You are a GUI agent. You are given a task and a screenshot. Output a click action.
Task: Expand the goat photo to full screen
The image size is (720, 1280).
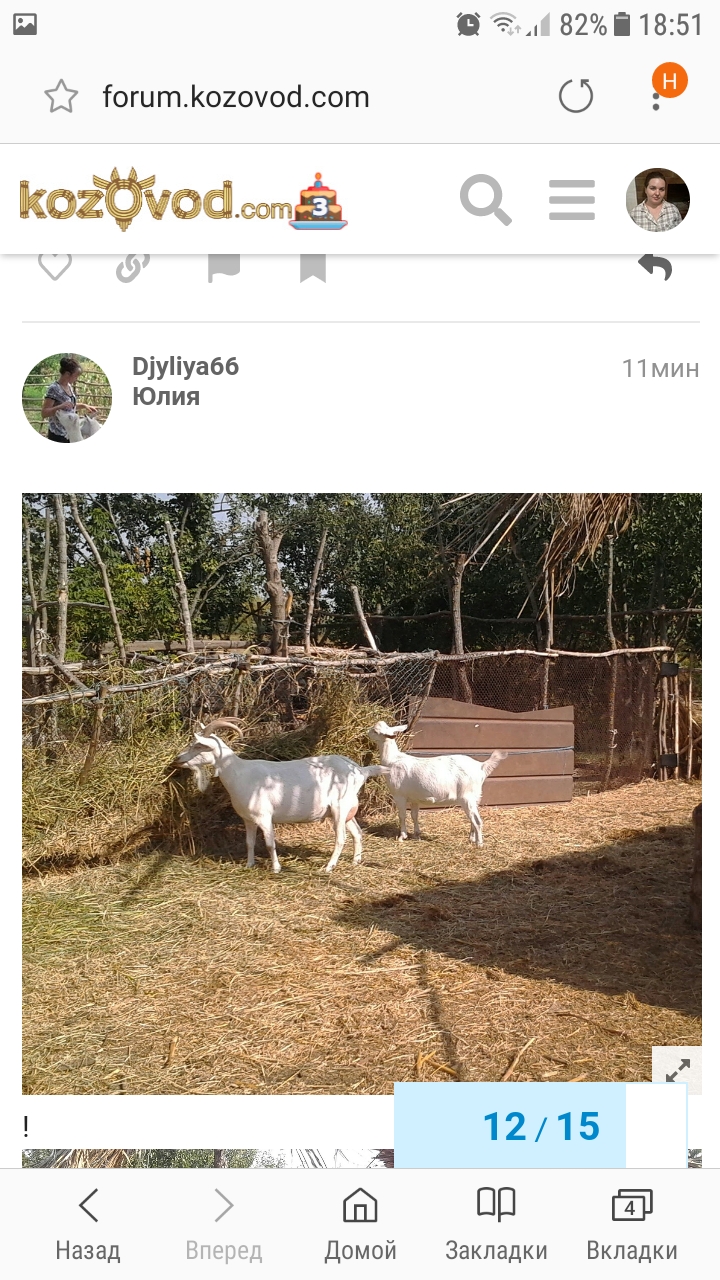[676, 1069]
